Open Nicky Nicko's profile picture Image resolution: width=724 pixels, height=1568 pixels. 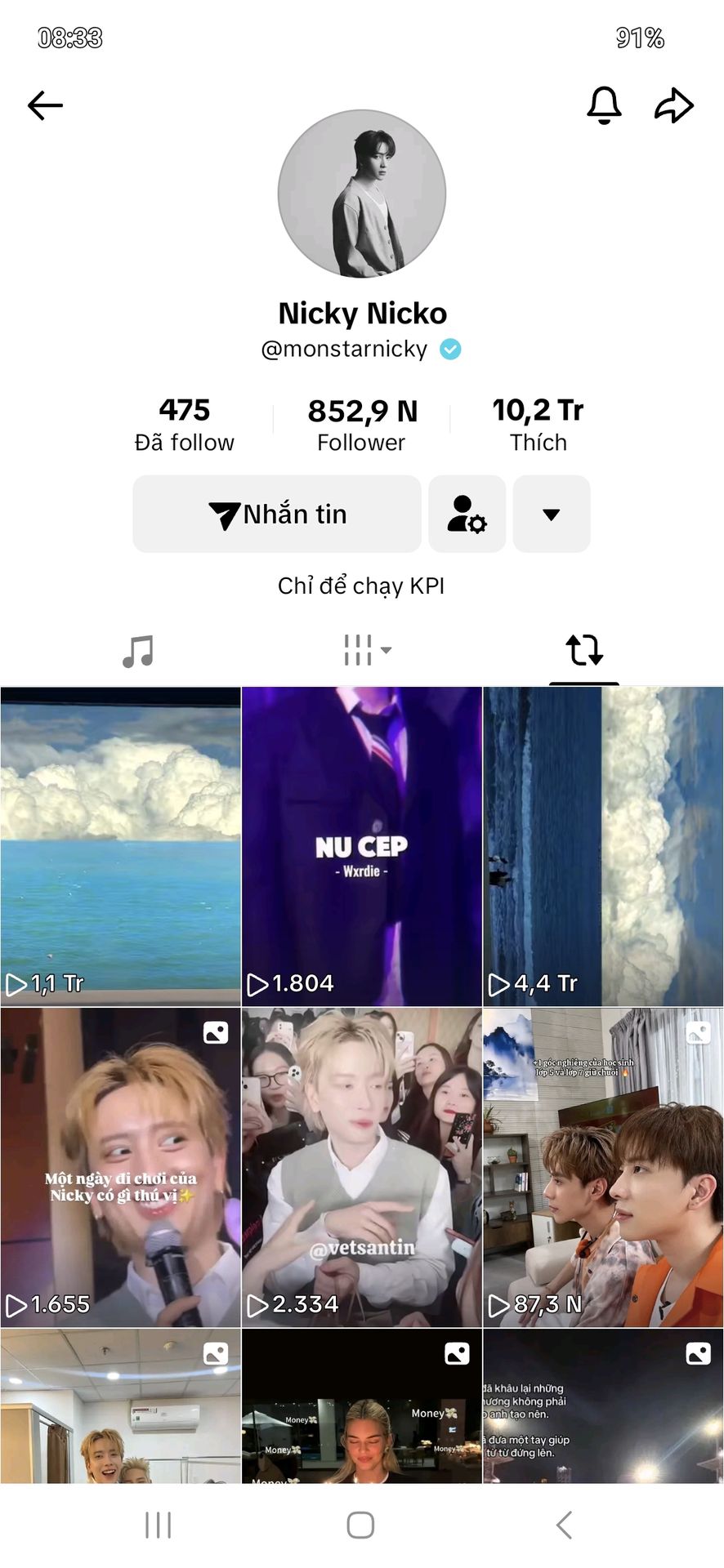(x=362, y=194)
